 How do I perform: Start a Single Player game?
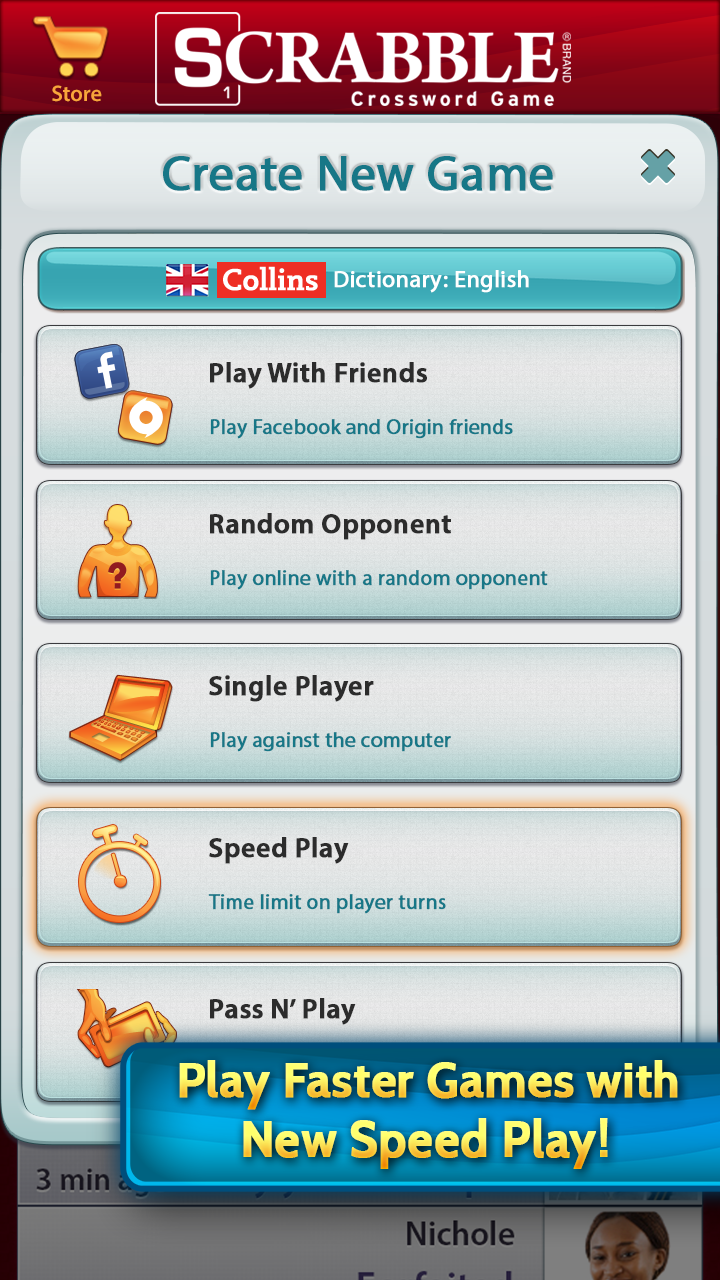pyautogui.click(x=359, y=712)
